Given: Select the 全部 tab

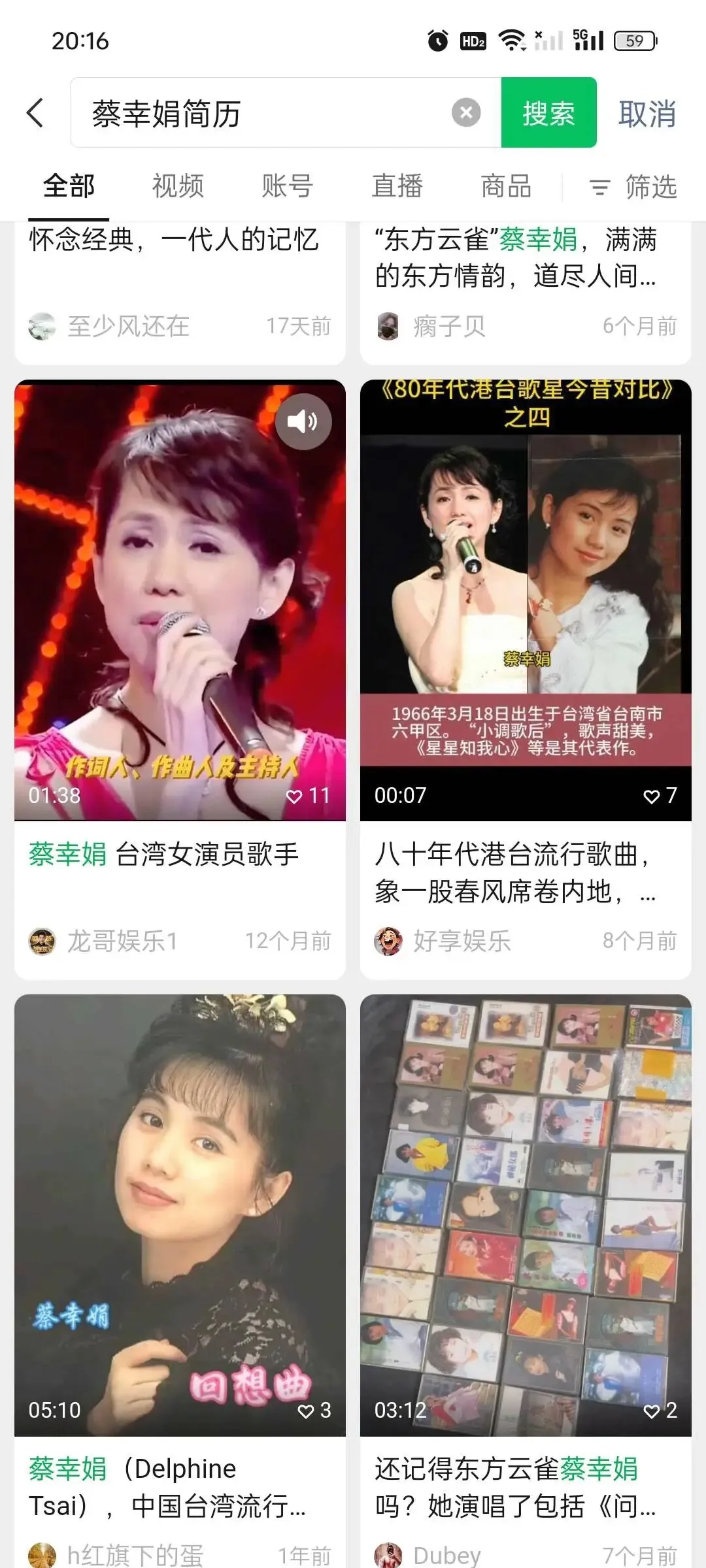Looking at the screenshot, I should point(69,186).
